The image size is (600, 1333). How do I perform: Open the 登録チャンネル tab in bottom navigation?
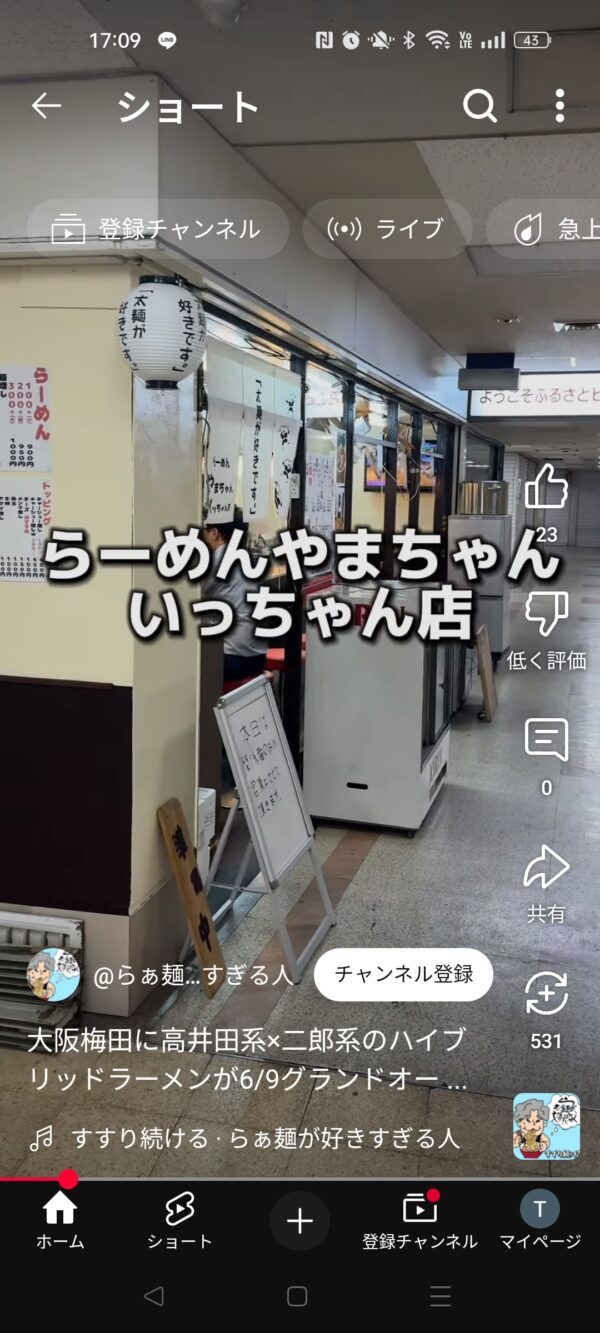point(420,1220)
